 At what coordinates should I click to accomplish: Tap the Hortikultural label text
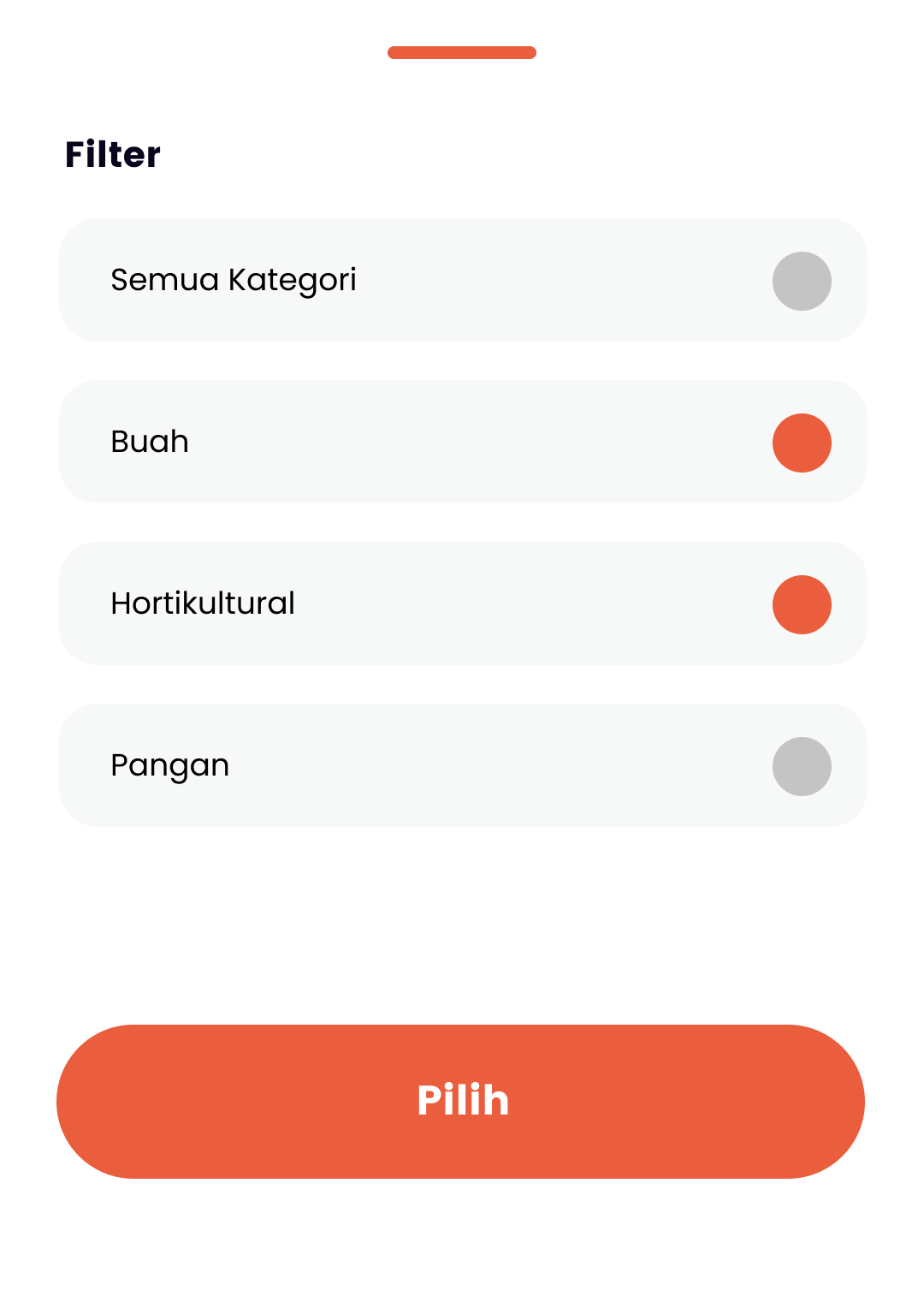click(203, 603)
